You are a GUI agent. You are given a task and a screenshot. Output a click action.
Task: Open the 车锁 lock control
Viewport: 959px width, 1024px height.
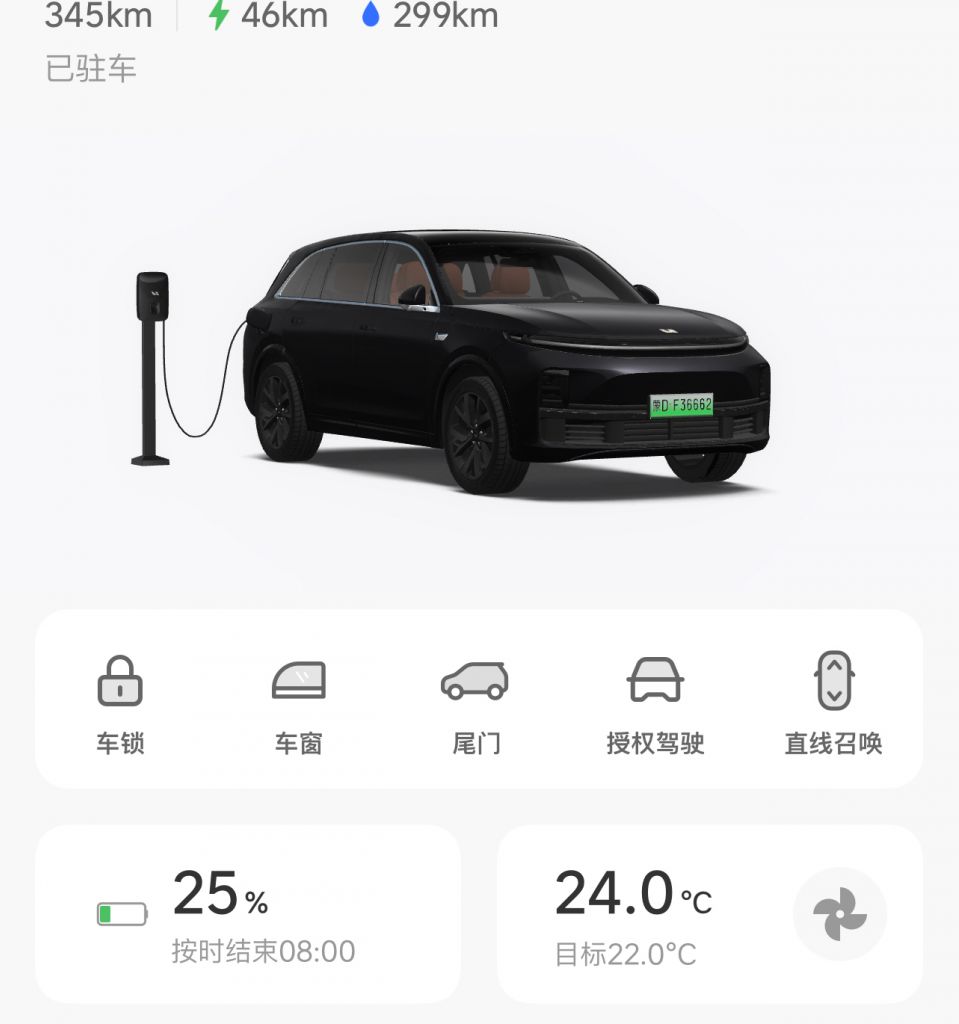click(120, 700)
